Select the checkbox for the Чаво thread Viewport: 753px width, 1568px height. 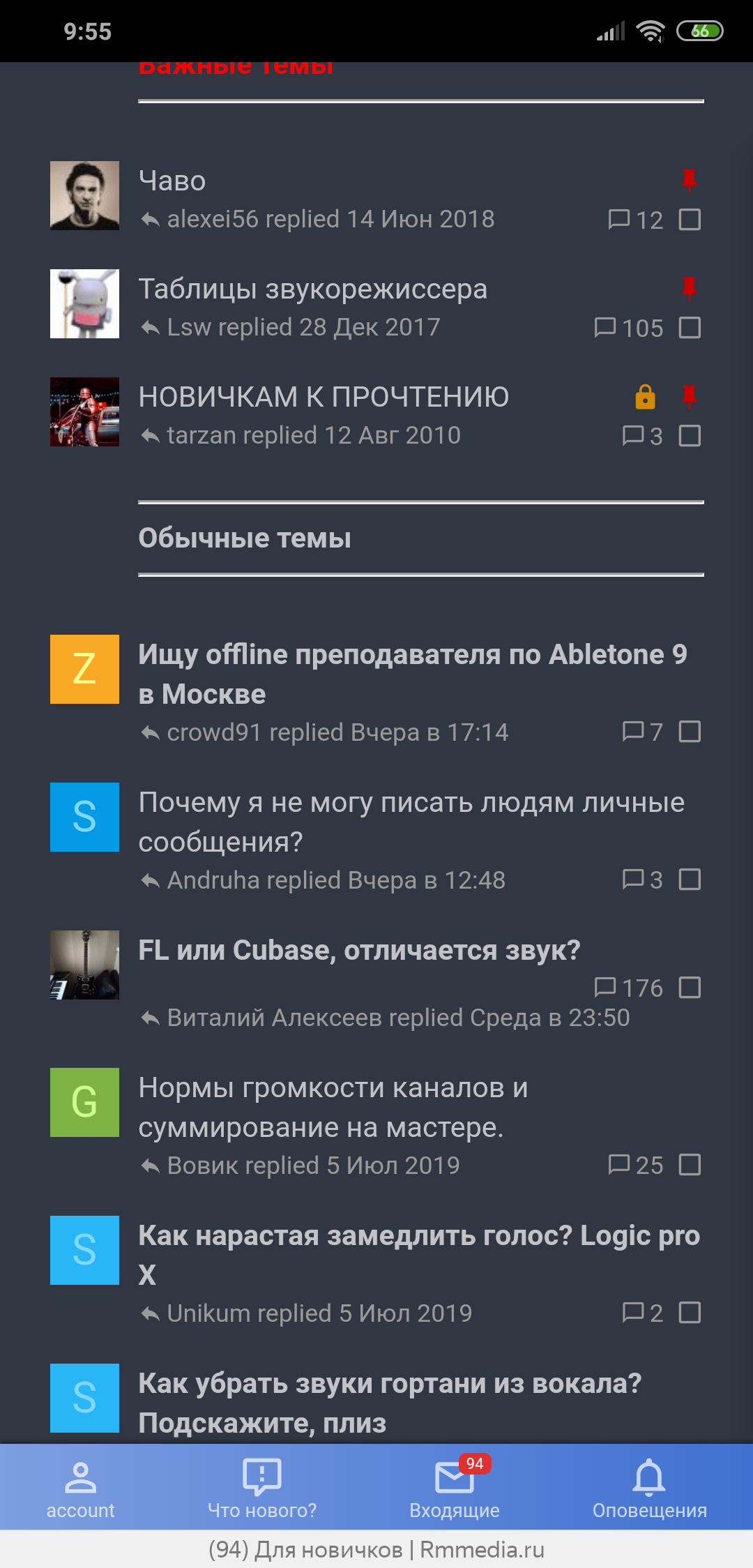pos(690,220)
